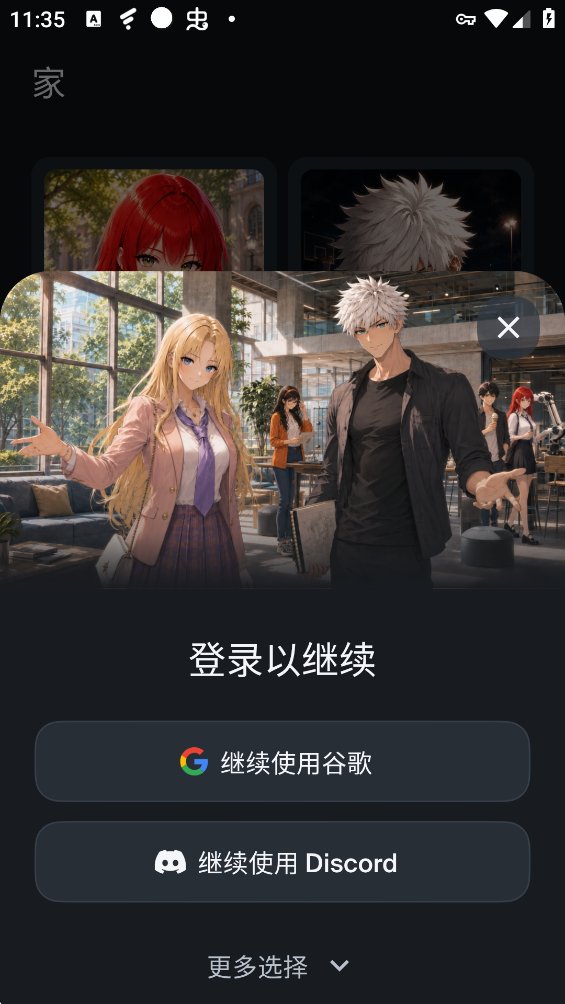Continue with Google (继续使用谷歌)

coord(282,761)
